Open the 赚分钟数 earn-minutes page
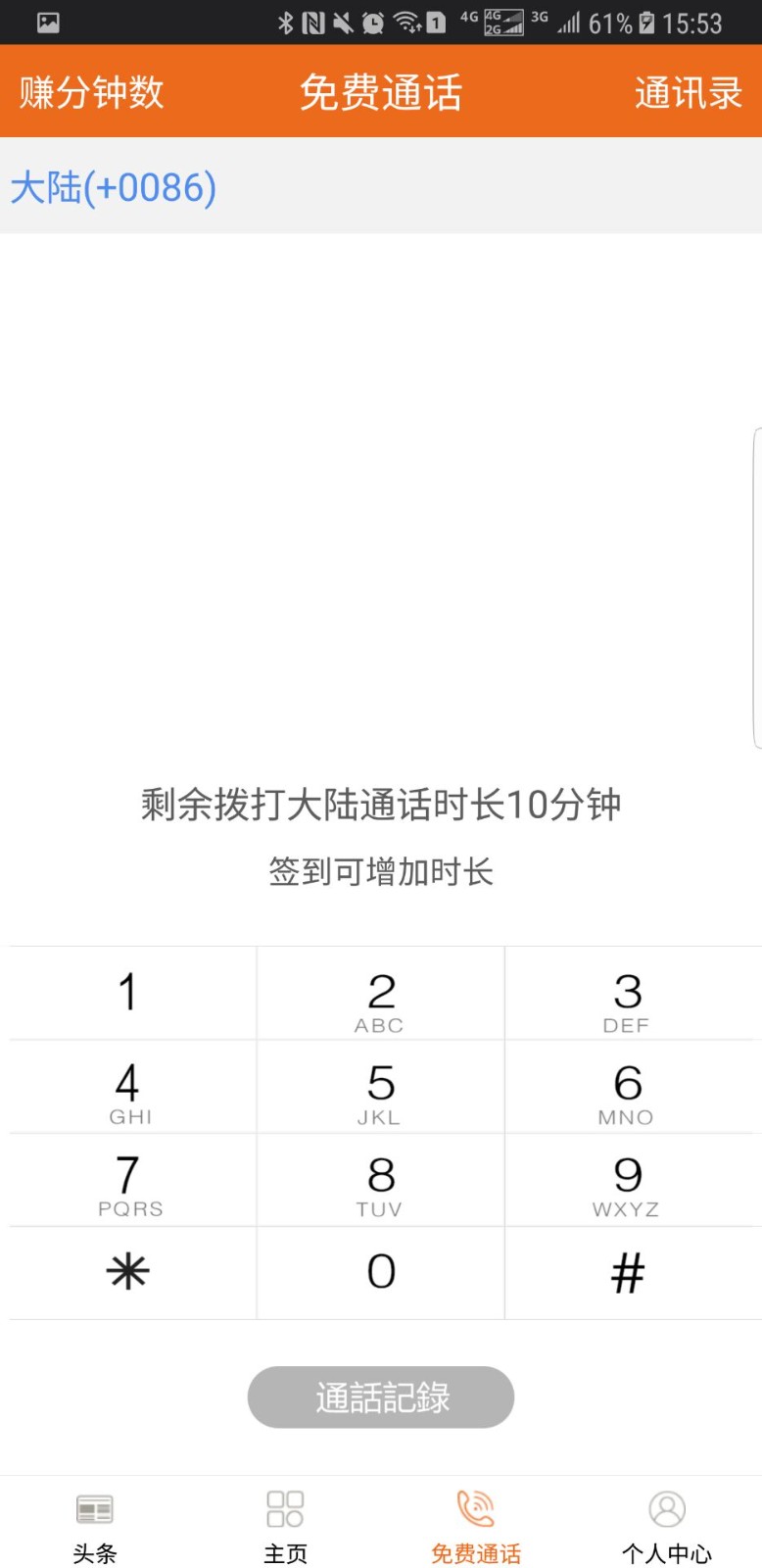This screenshot has width=762, height=1568. pos(89,92)
